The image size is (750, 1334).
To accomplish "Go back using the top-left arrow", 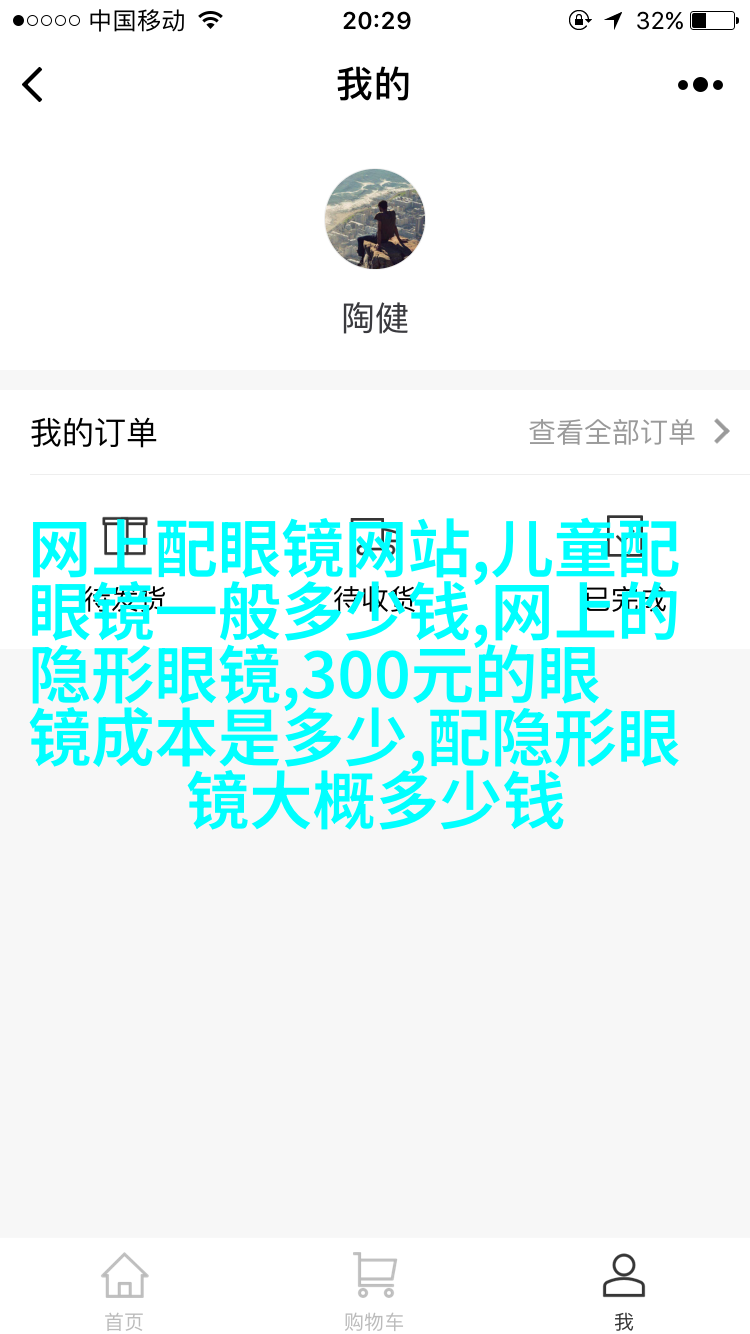I will [x=33, y=85].
